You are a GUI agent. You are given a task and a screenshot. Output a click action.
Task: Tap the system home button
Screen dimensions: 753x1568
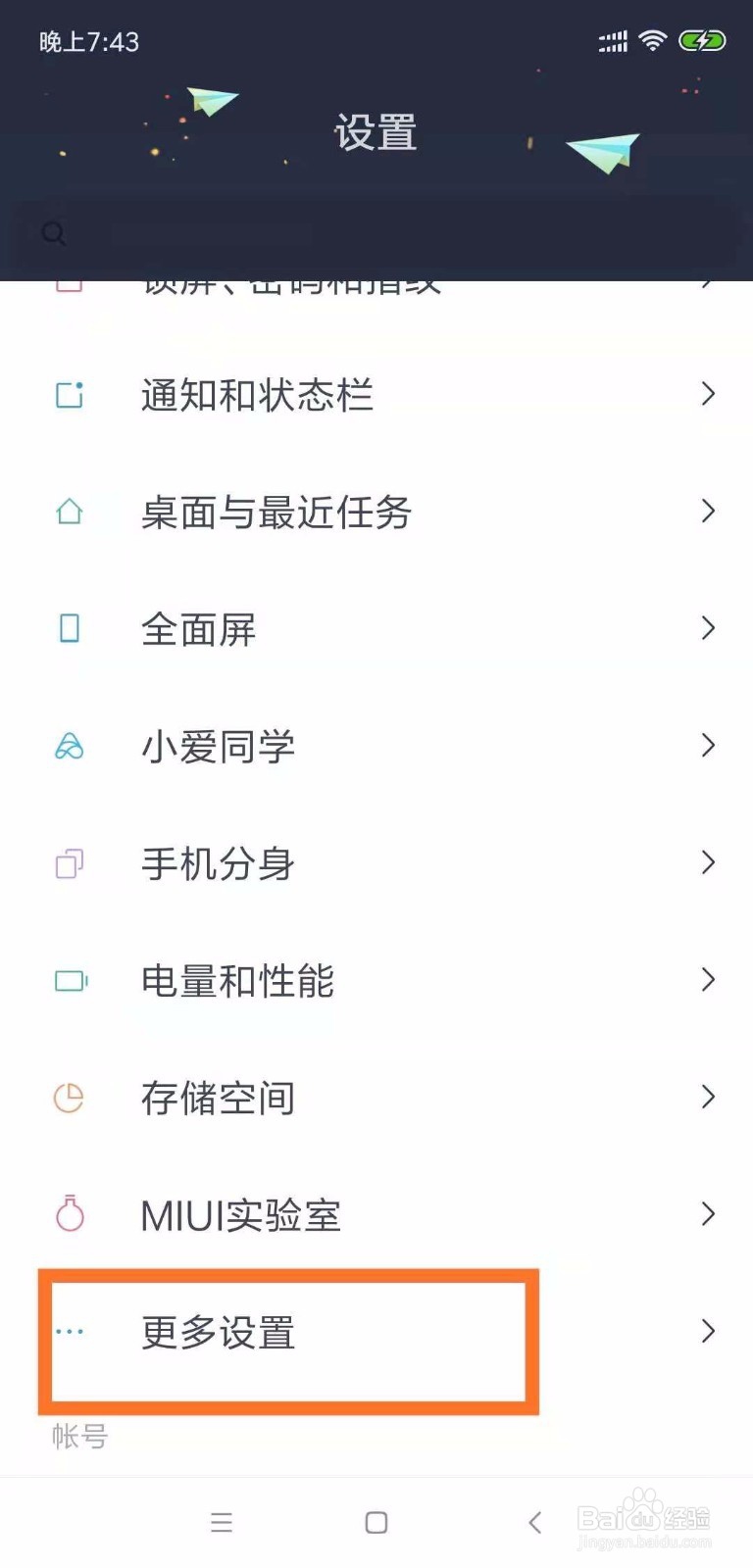tap(376, 1522)
